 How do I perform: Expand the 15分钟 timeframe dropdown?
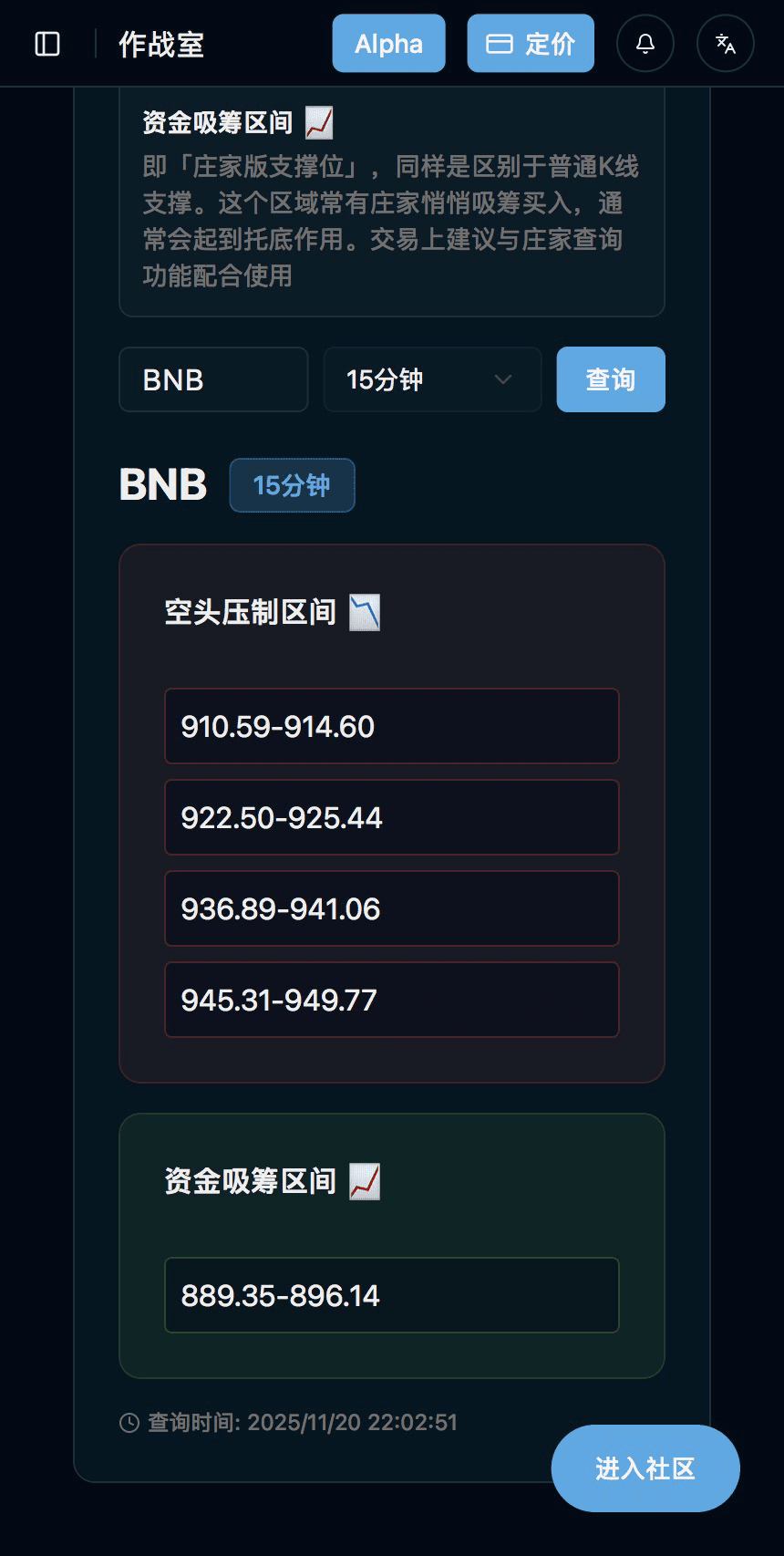[432, 379]
